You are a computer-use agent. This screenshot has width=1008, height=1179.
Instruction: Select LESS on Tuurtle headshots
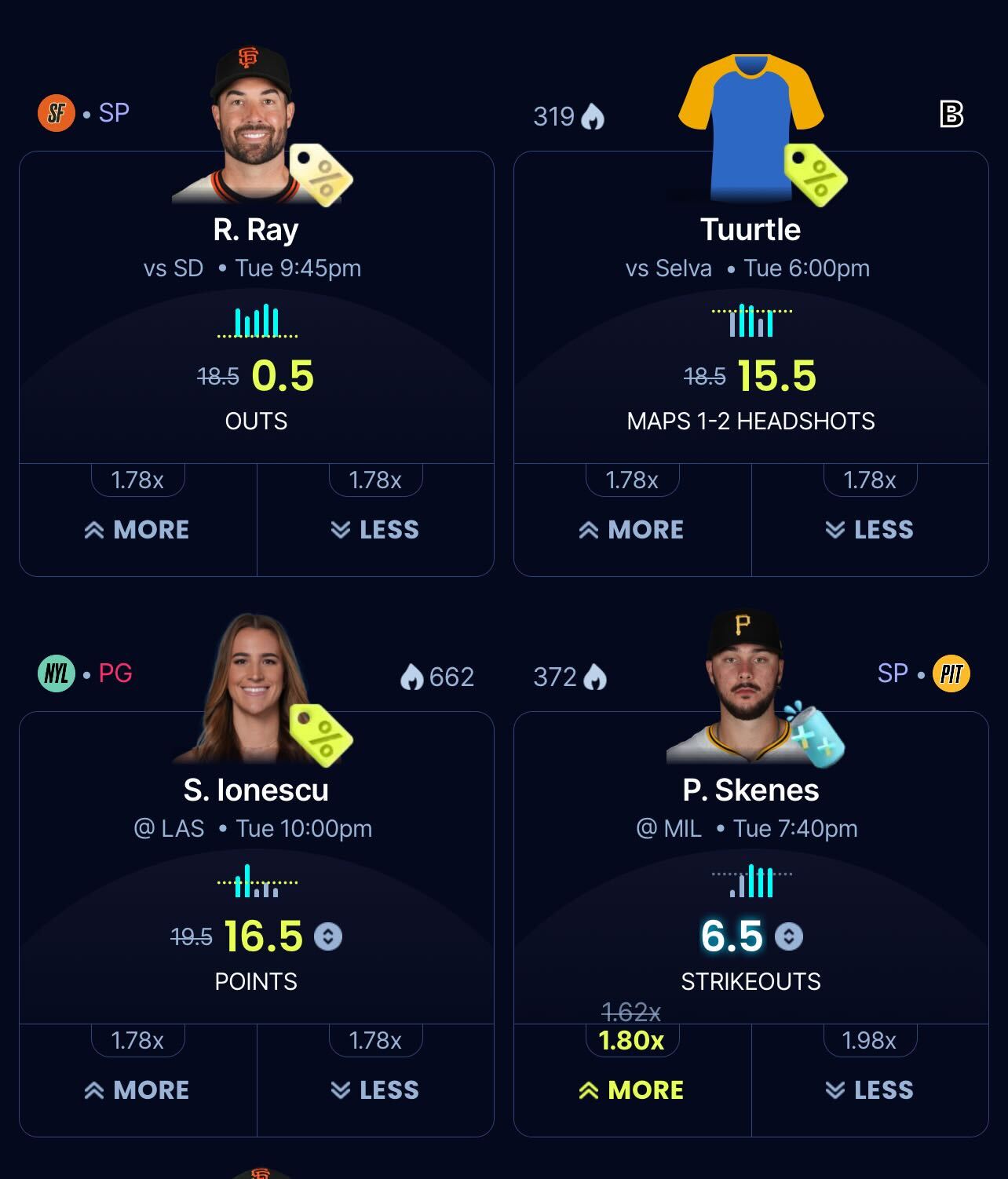pyautogui.click(x=870, y=529)
